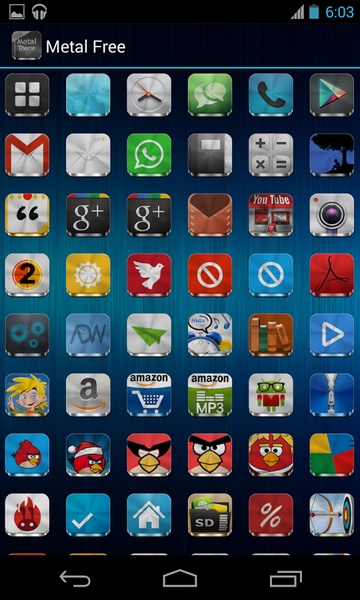Open the Amazon shopping cart icon
360x600 pixels.
tap(149, 395)
